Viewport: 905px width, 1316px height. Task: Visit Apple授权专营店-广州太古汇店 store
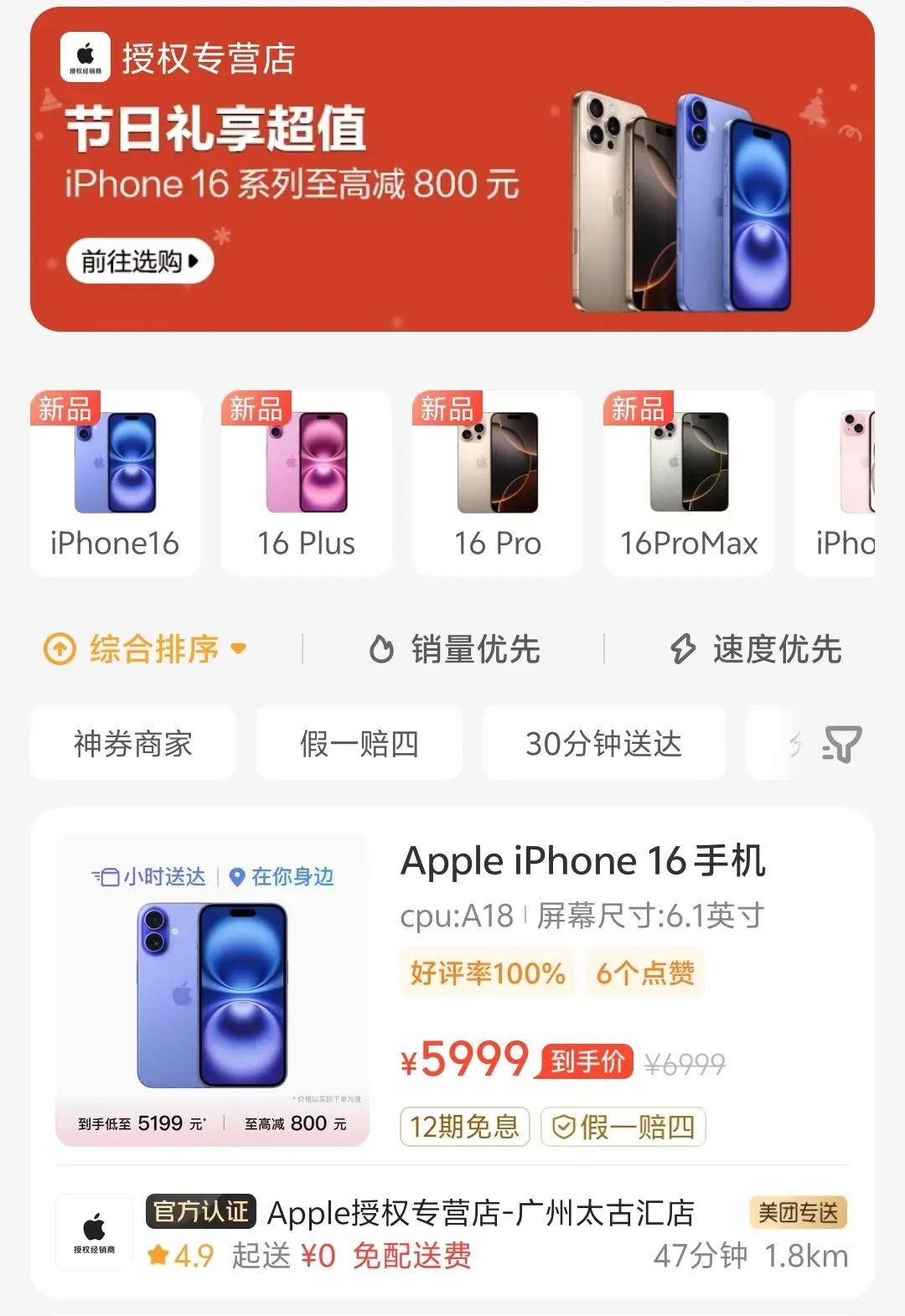[480, 1213]
